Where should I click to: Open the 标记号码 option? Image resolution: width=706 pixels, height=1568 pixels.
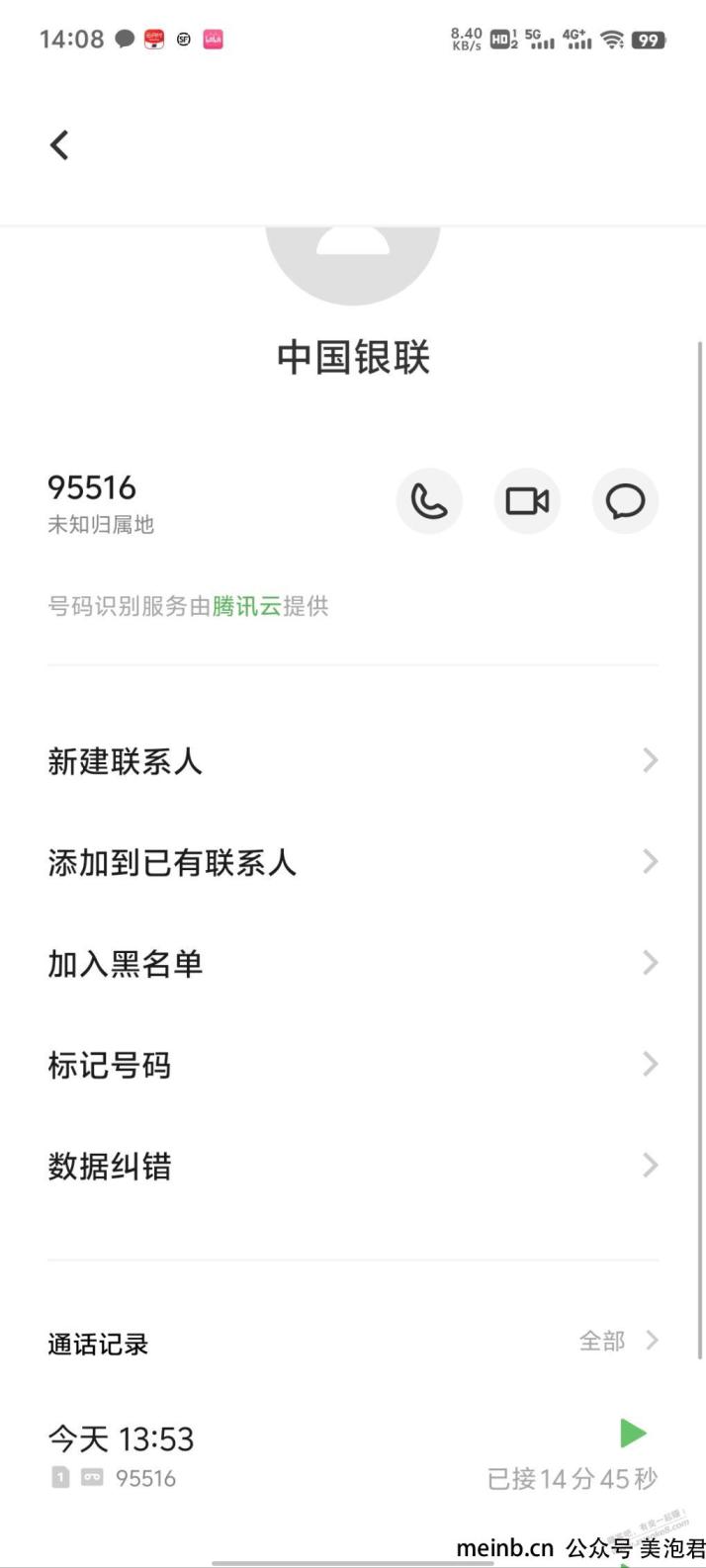[353, 1065]
